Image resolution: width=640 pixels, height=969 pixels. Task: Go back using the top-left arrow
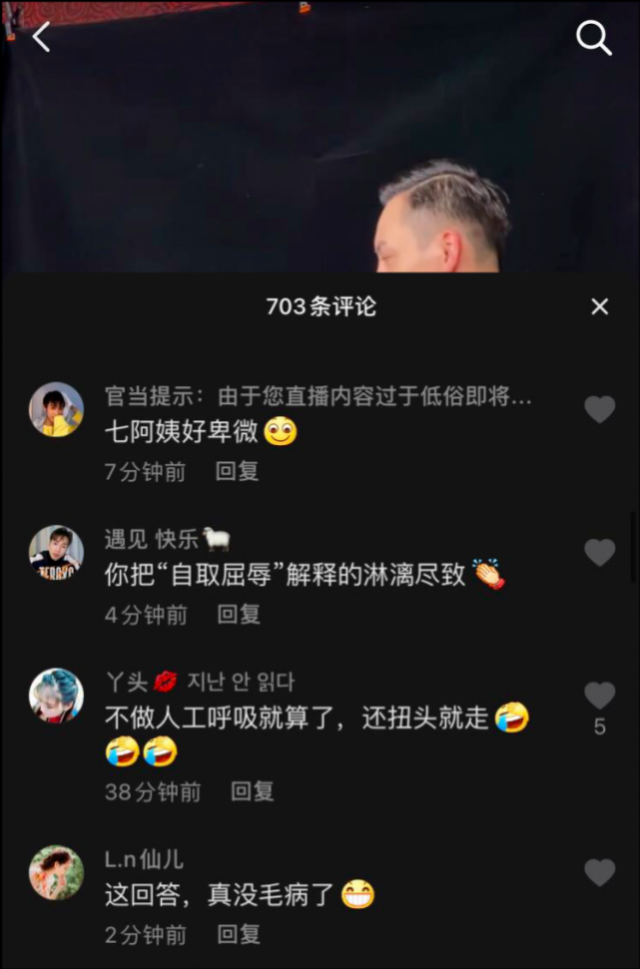(41, 38)
